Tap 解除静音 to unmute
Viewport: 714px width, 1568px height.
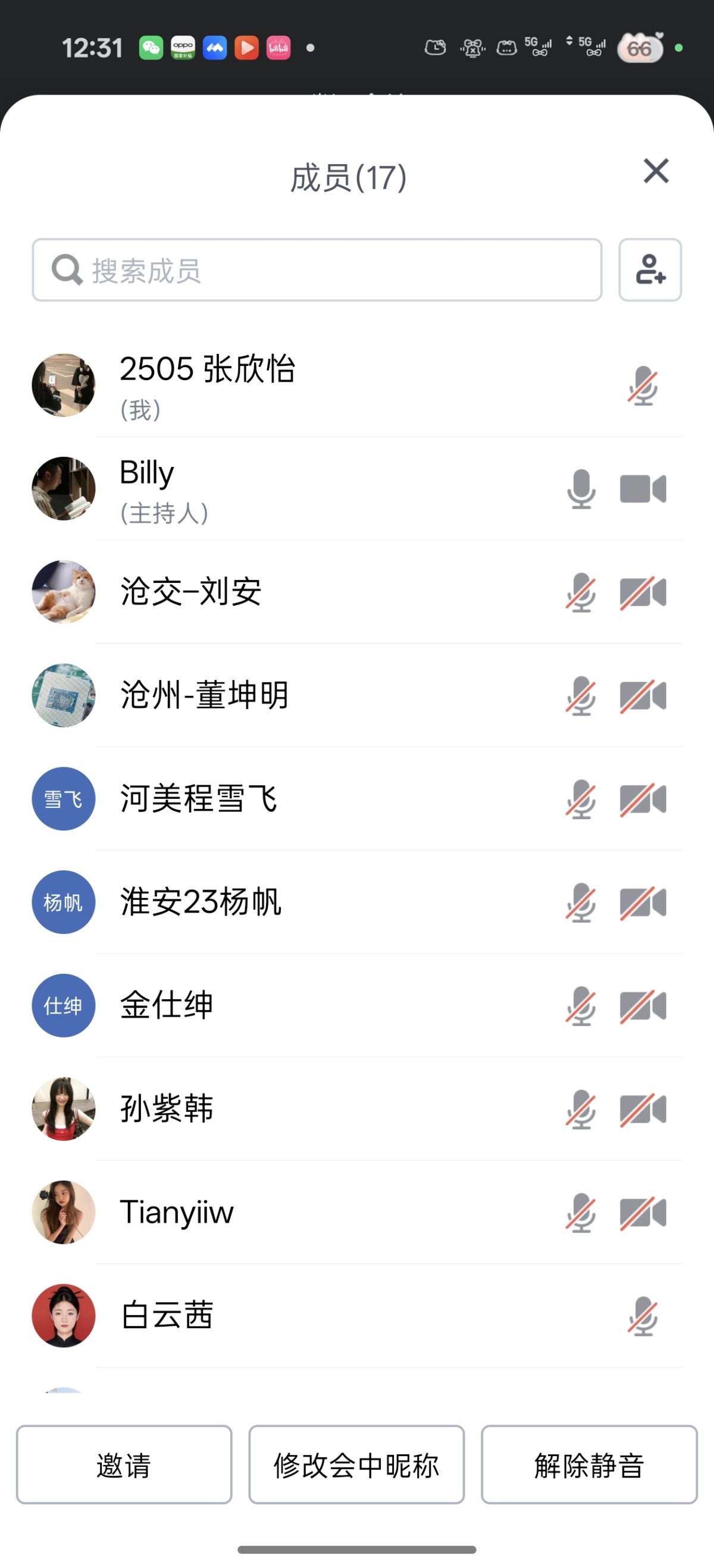click(x=588, y=1464)
